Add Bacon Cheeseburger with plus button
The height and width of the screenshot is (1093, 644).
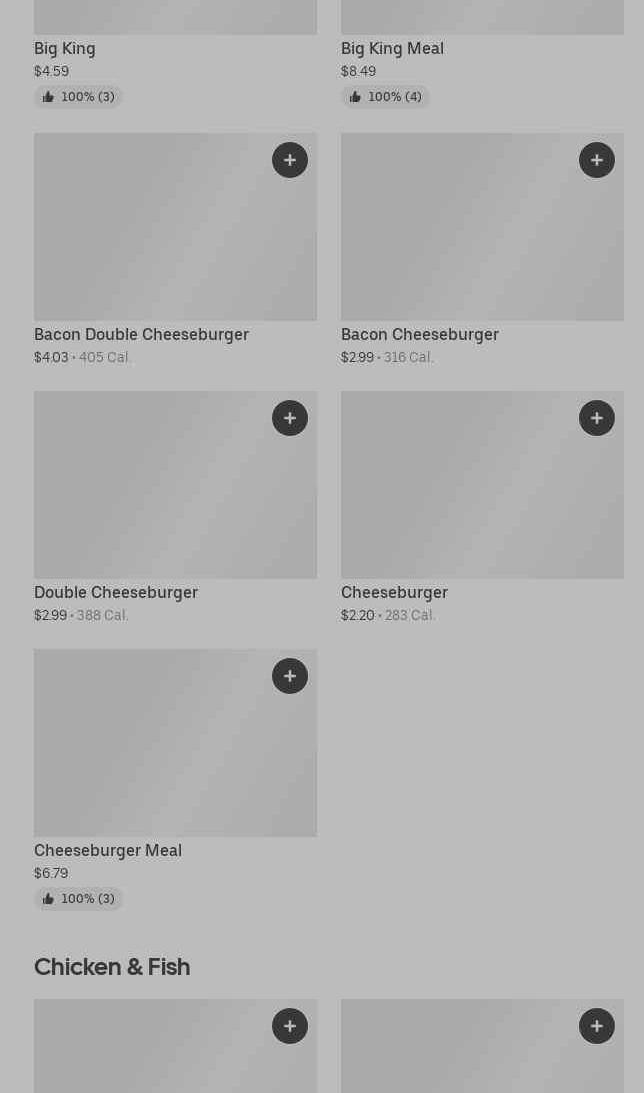point(597,160)
